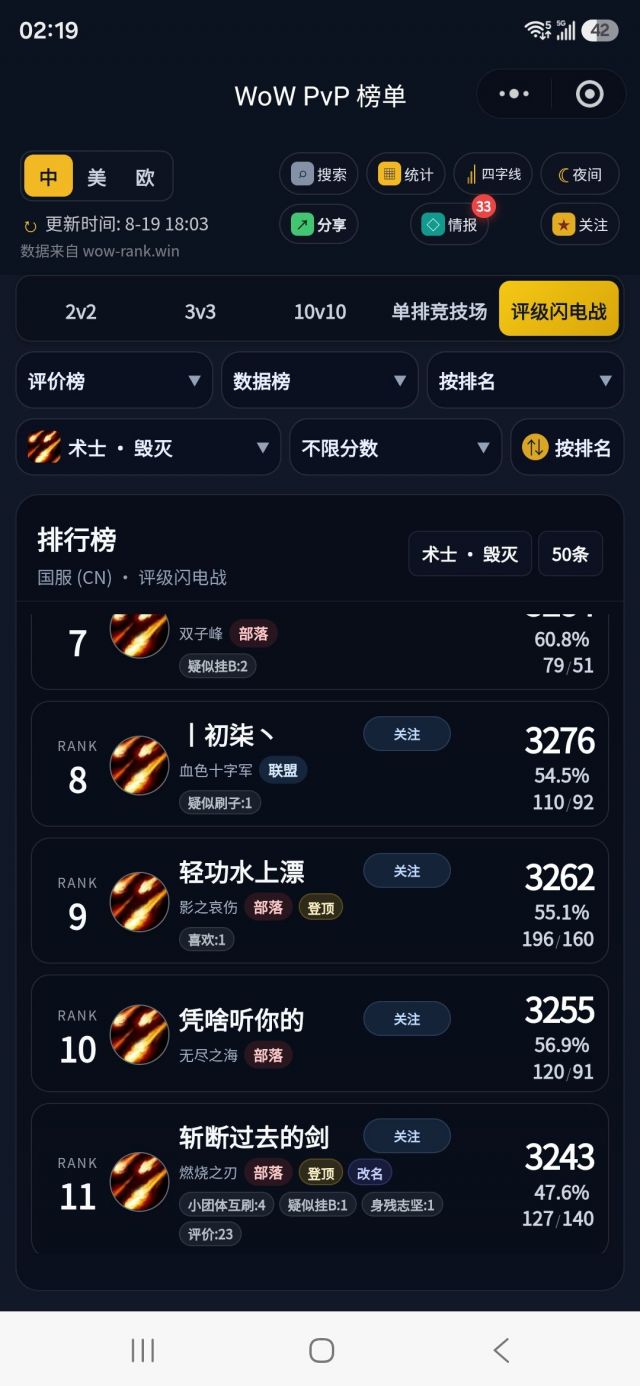The width and height of the screenshot is (640, 1386).
Task: Open the 不限分数 score filter
Action: tap(396, 447)
